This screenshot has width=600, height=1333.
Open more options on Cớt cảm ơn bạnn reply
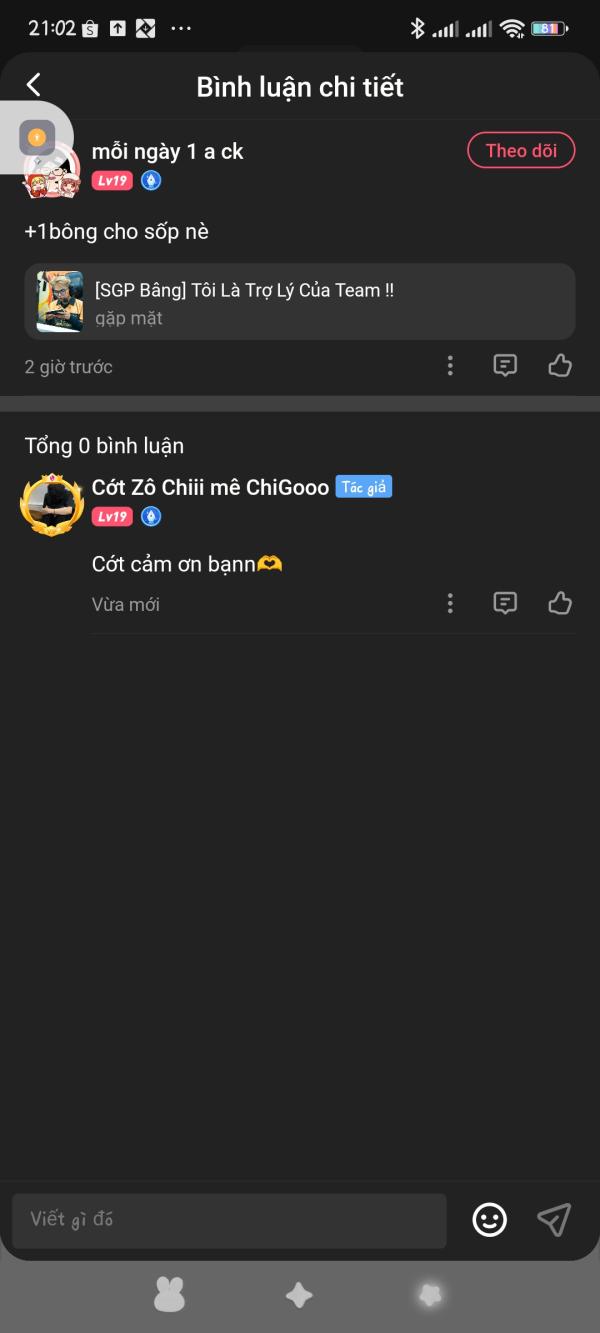(x=450, y=603)
